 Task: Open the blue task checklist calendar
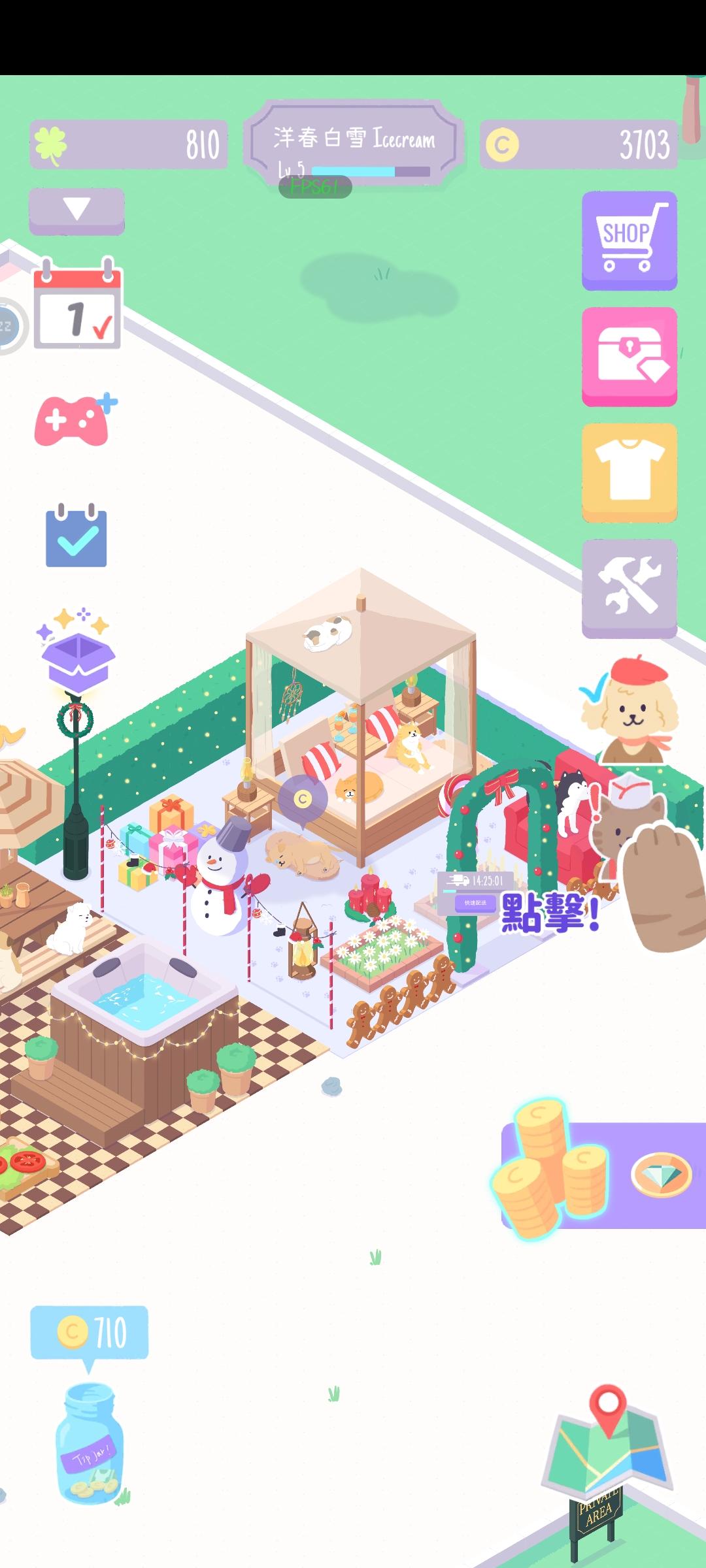point(75,536)
